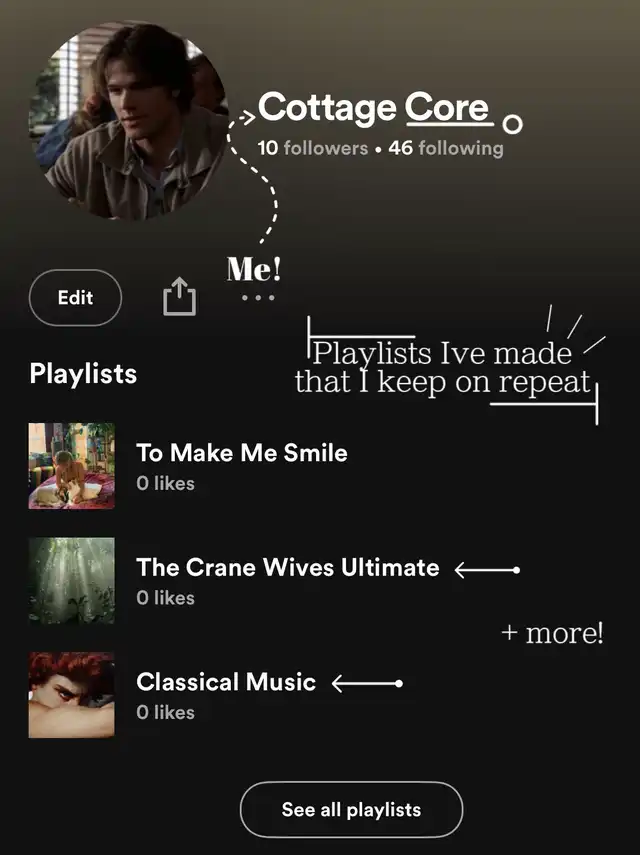Tap See all playlists
The image size is (640, 855).
tap(351, 809)
